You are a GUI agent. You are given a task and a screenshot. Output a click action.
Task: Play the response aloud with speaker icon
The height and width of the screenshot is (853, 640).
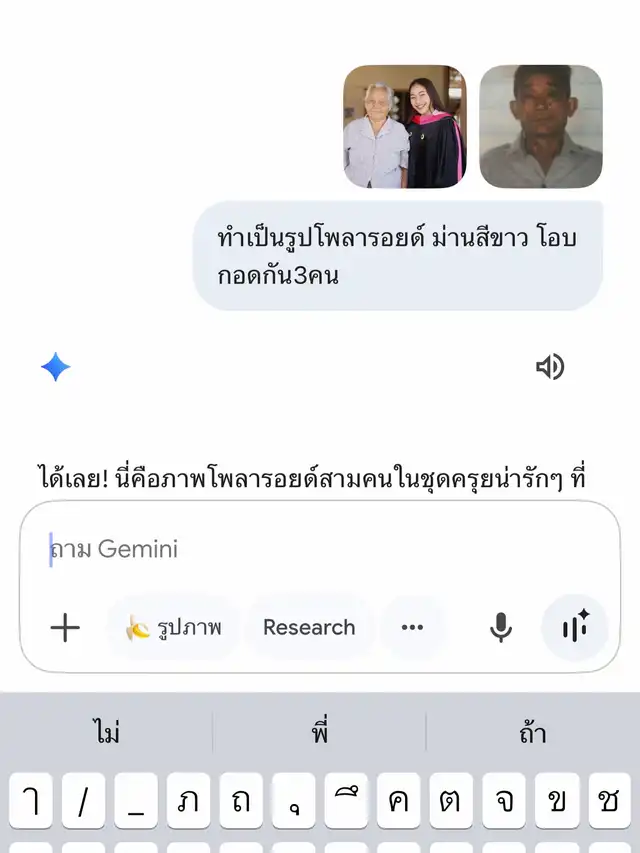click(x=550, y=367)
